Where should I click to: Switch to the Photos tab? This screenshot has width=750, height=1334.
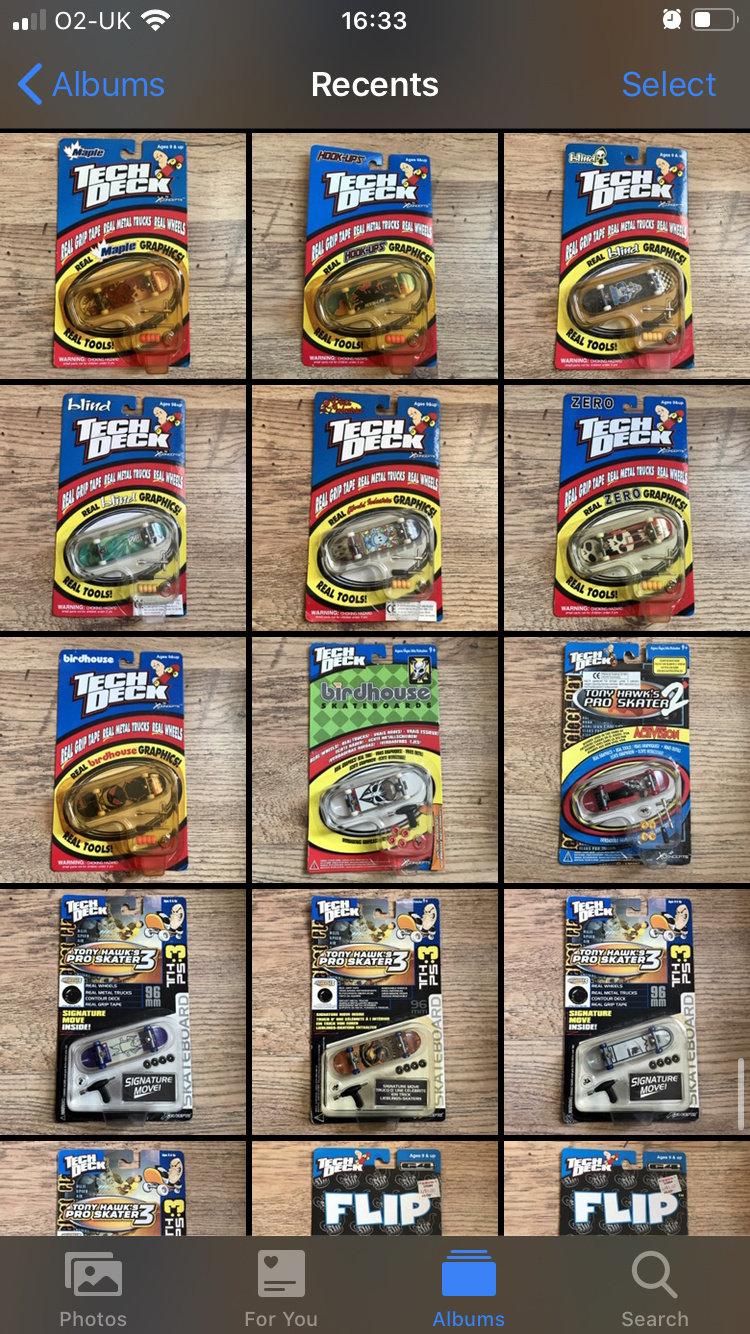pyautogui.click(x=93, y=1288)
